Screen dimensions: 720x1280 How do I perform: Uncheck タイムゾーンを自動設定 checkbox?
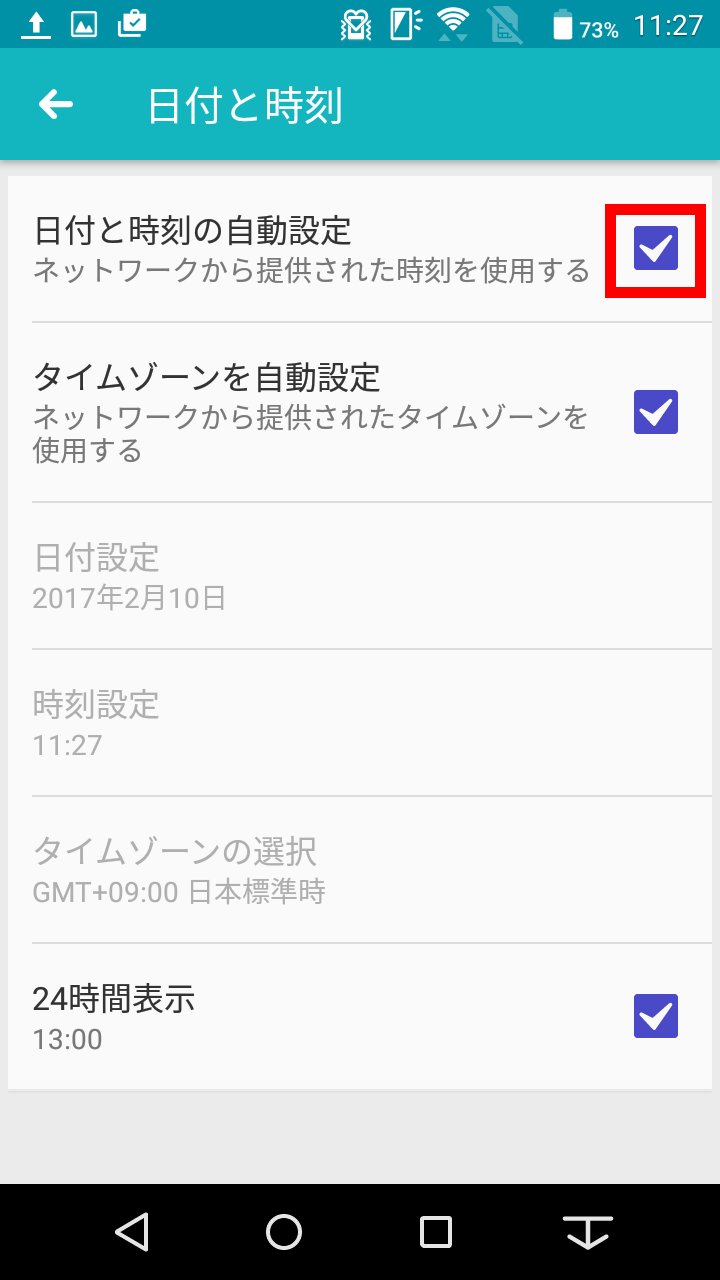pyautogui.click(x=656, y=412)
